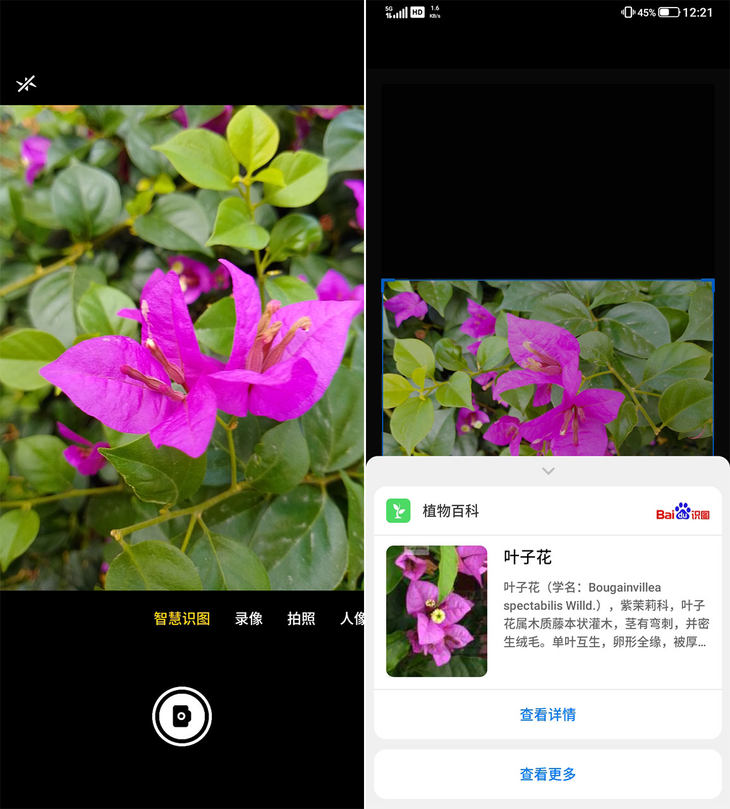Select the 智慧识图 camera mode

(x=182, y=619)
